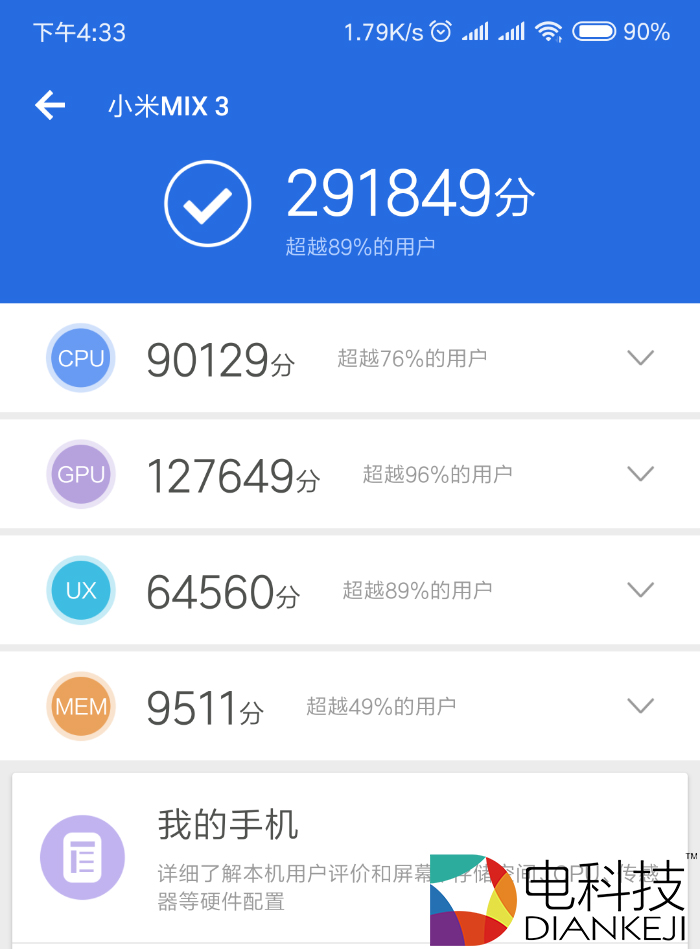Expand the UX score details
This screenshot has height=949, width=700.
[x=640, y=589]
